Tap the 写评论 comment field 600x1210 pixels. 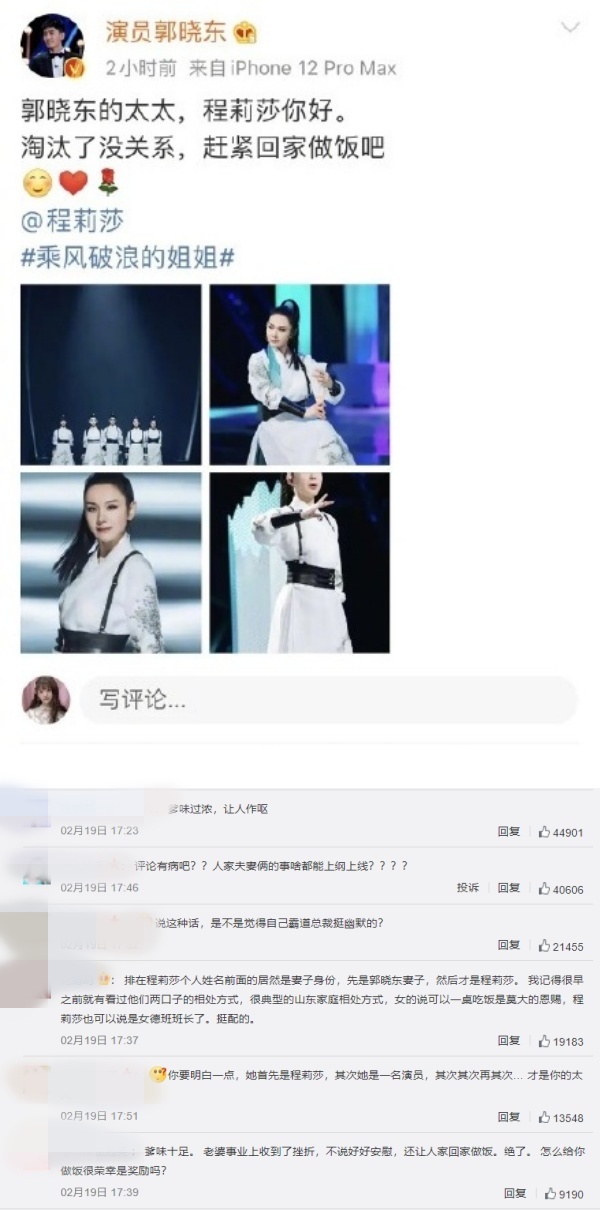click(328, 699)
